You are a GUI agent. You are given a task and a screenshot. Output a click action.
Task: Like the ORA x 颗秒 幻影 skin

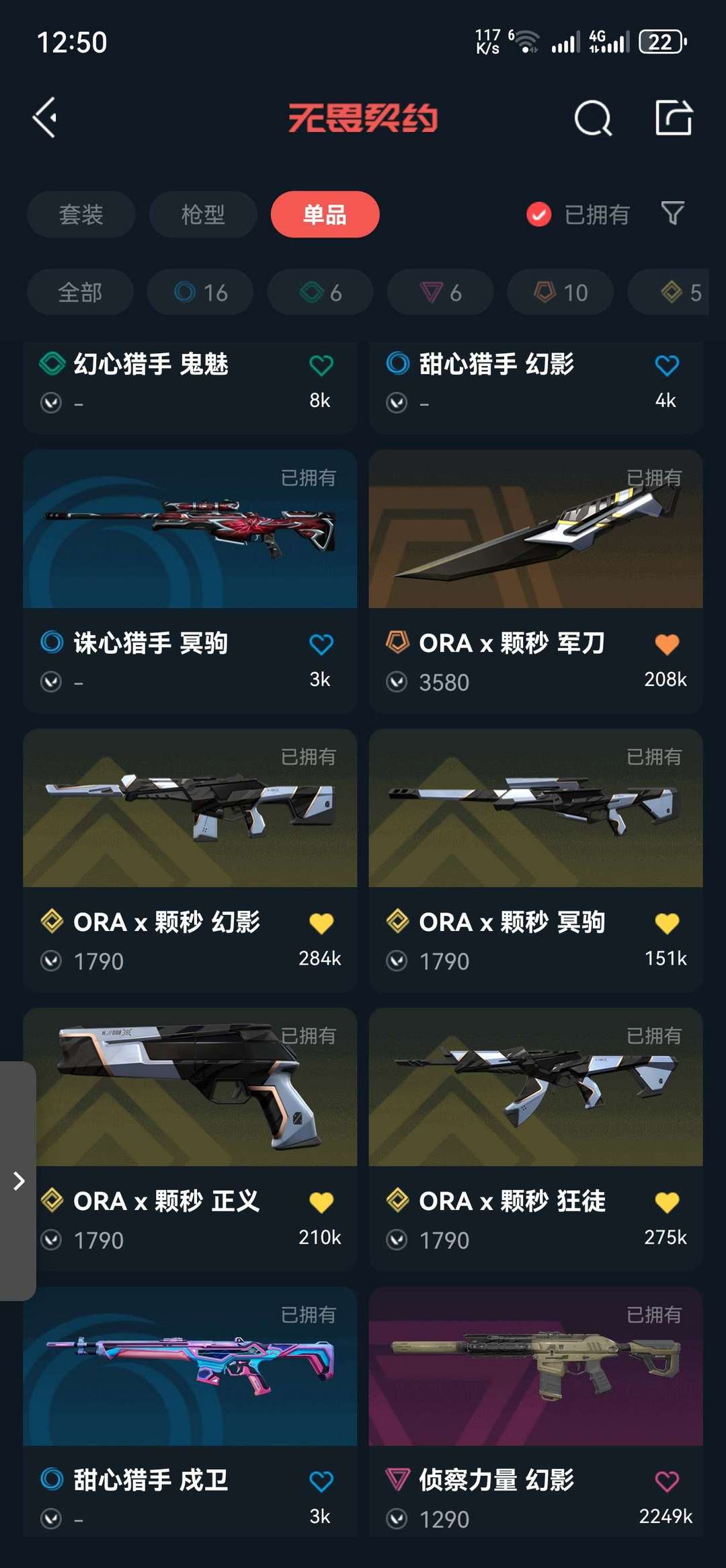[321, 923]
